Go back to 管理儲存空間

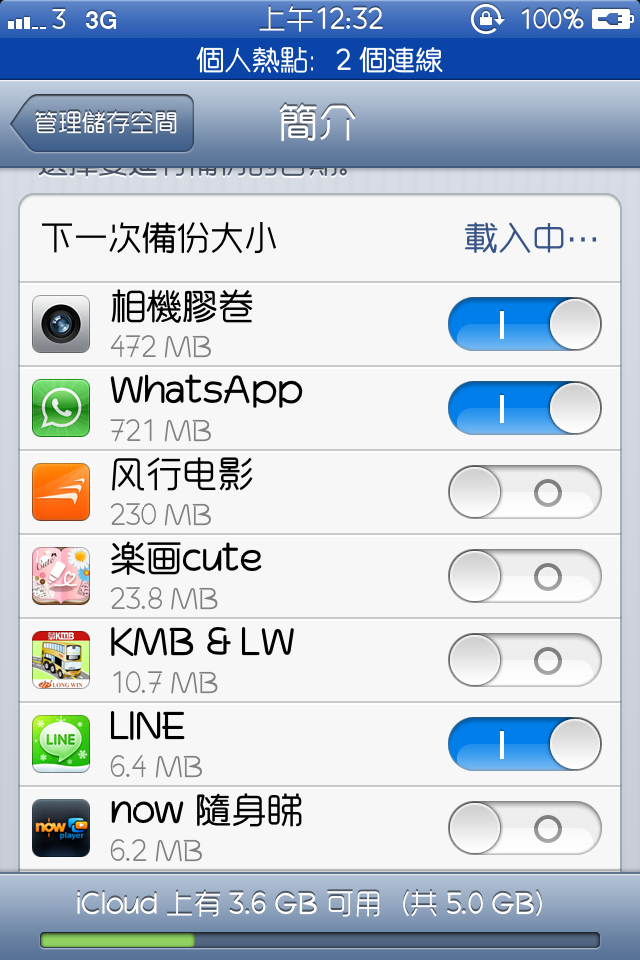click(x=103, y=123)
